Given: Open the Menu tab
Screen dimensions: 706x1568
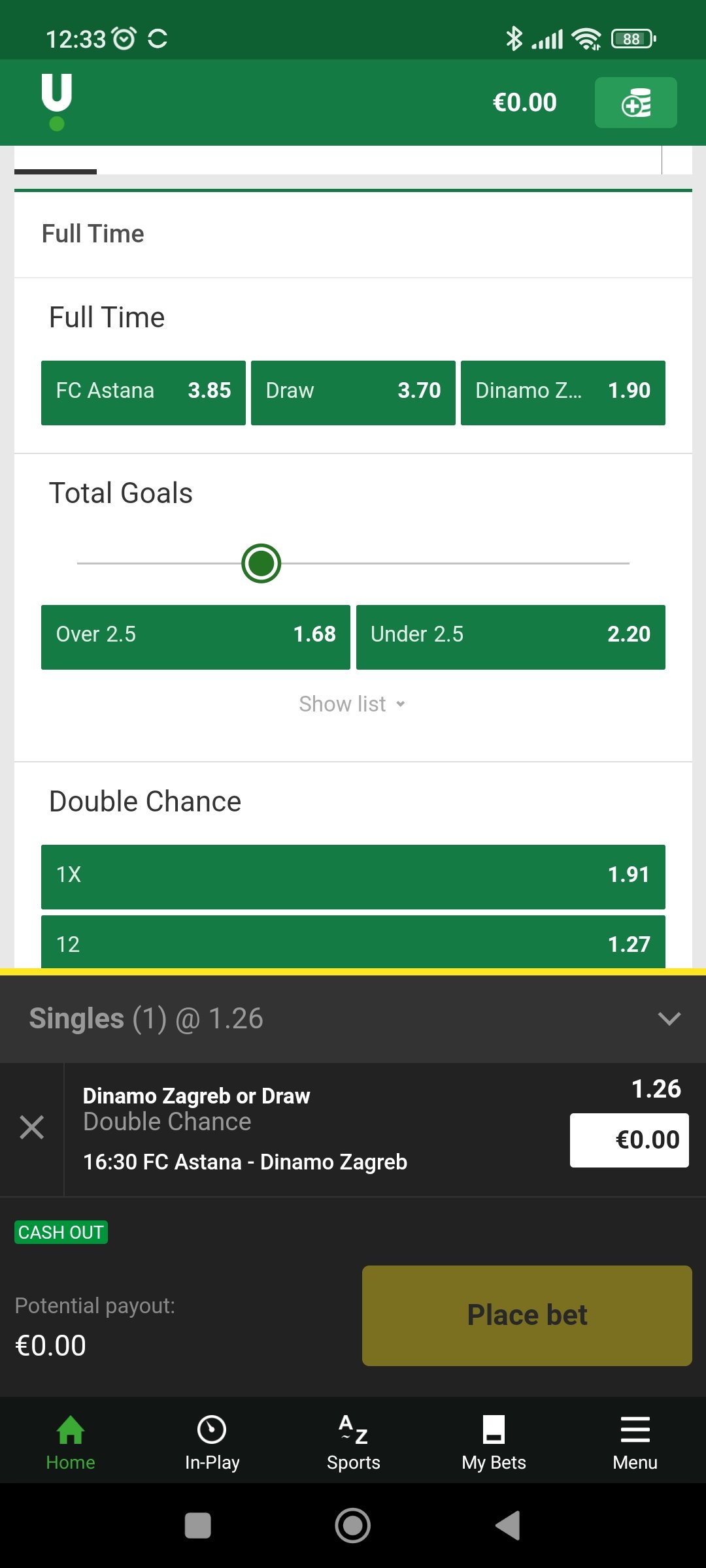Looking at the screenshot, I should tap(635, 1443).
